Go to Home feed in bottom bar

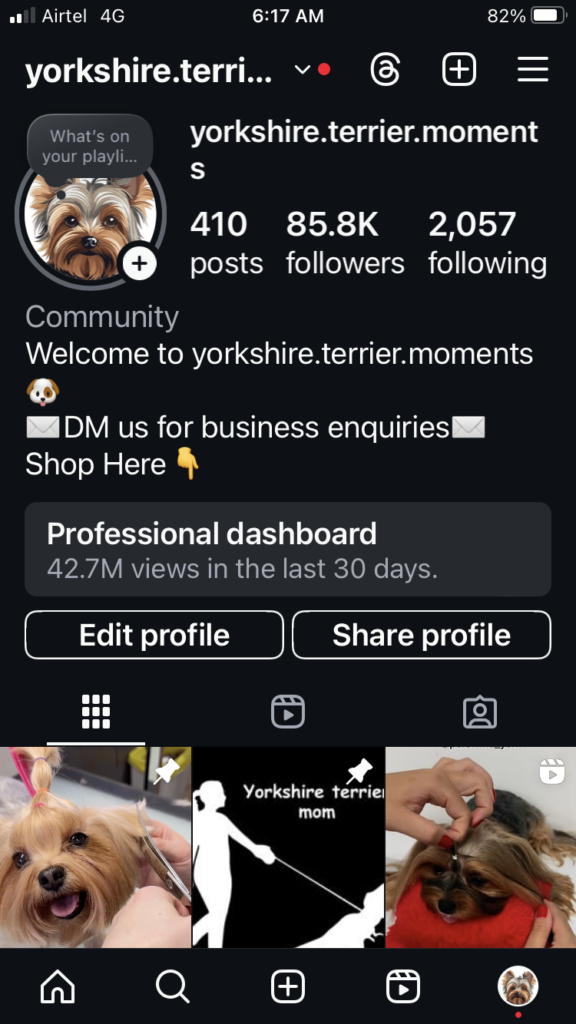[57, 985]
